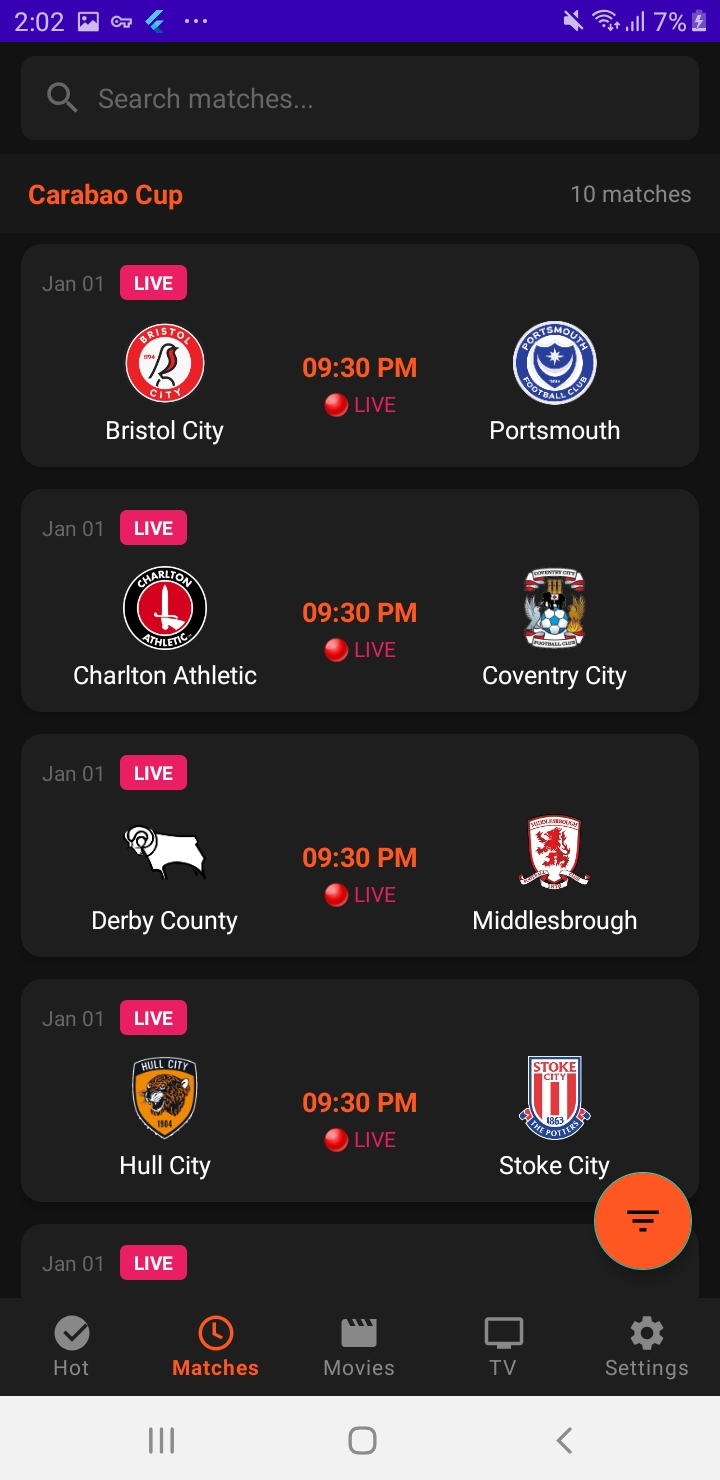Tap the LIVE indicator on Charlton Athletic match
This screenshot has width=720, height=1480.
pyautogui.click(x=153, y=527)
